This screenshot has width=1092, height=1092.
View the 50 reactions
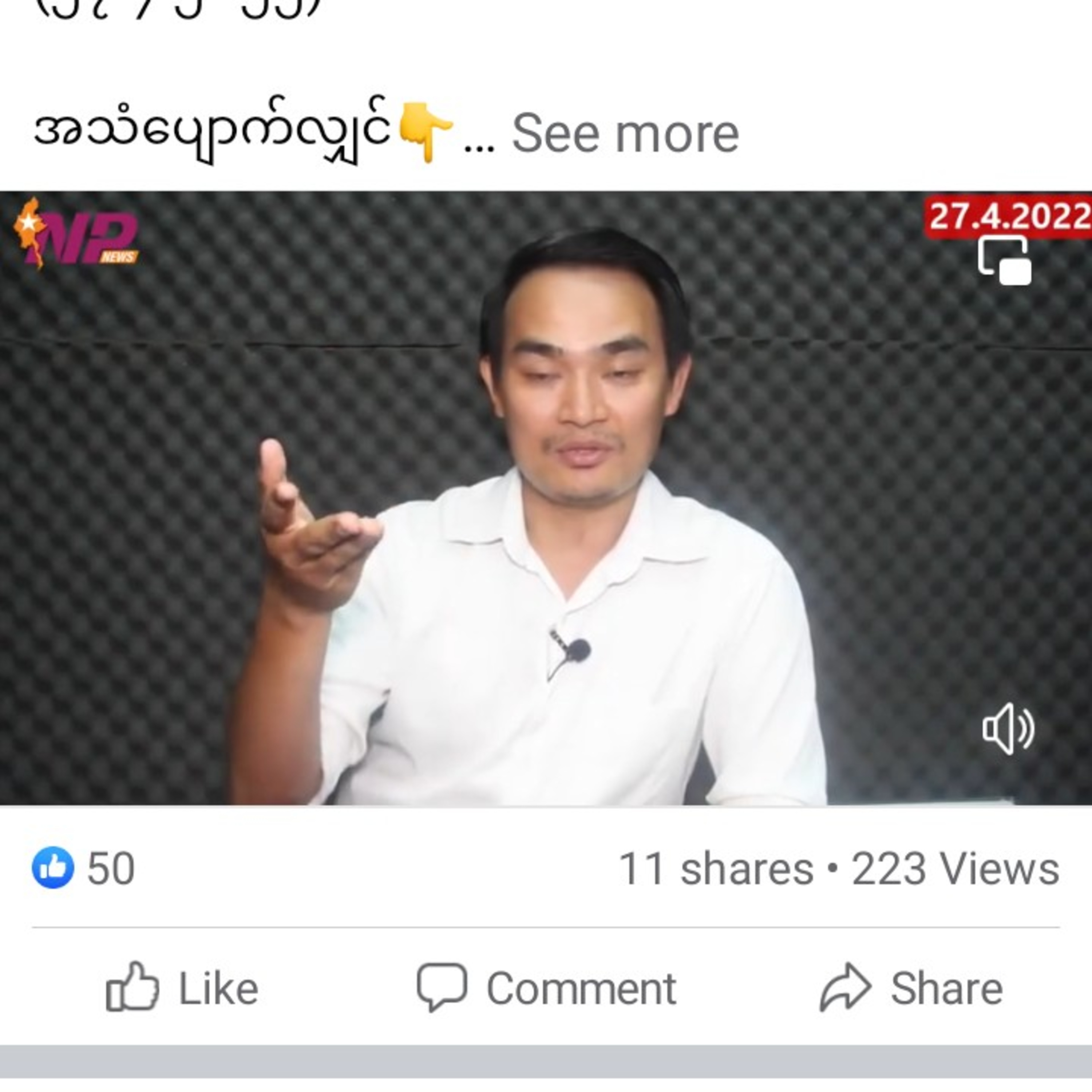(83, 868)
